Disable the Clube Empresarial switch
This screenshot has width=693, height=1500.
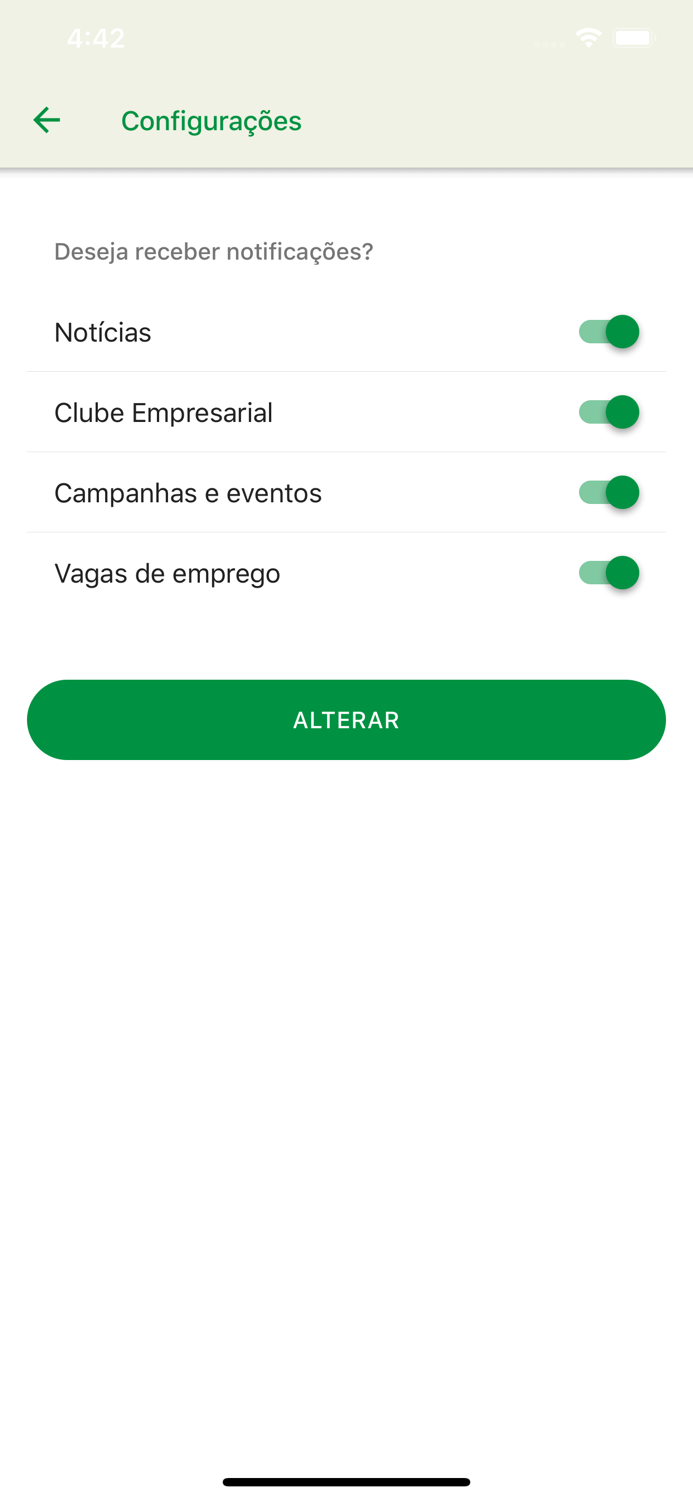click(609, 412)
